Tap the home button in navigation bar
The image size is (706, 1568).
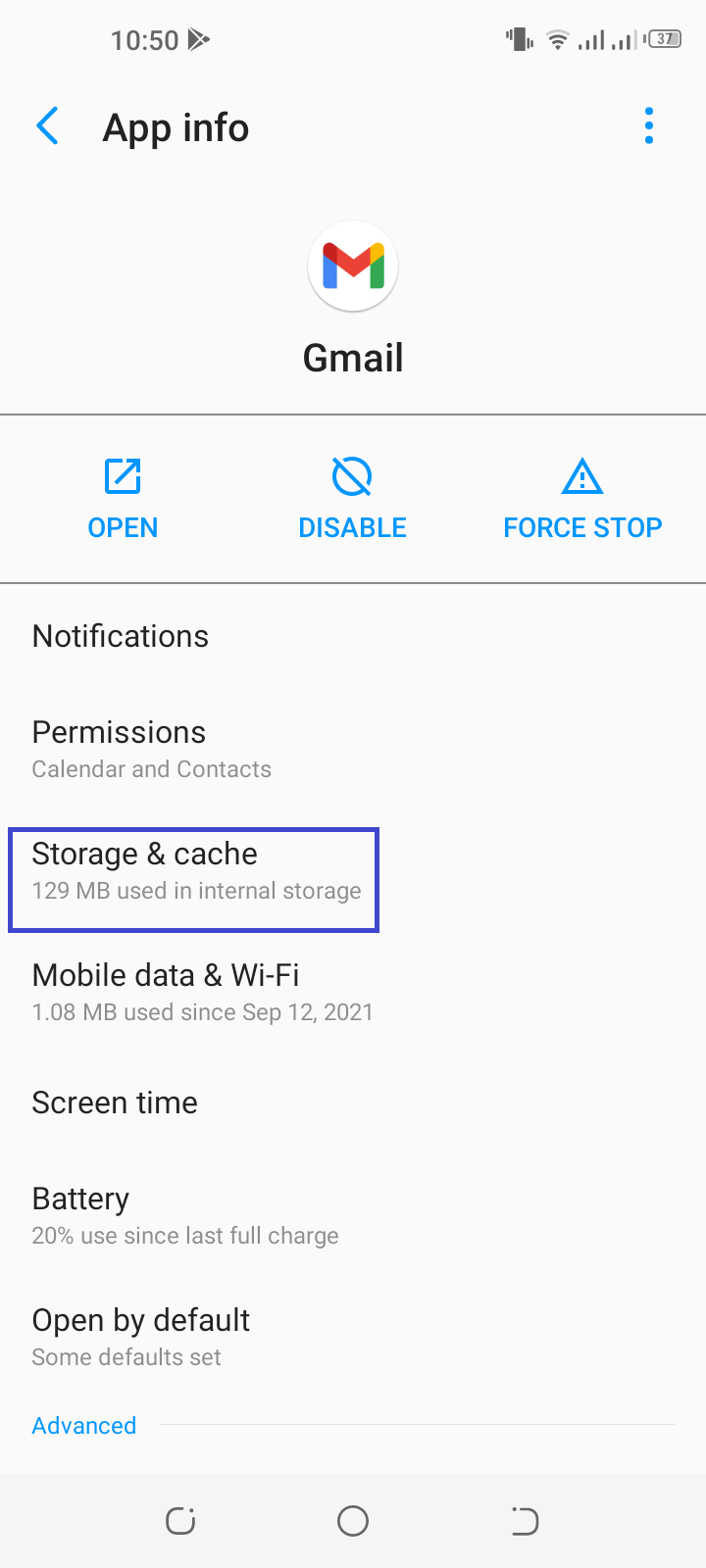(x=353, y=1521)
